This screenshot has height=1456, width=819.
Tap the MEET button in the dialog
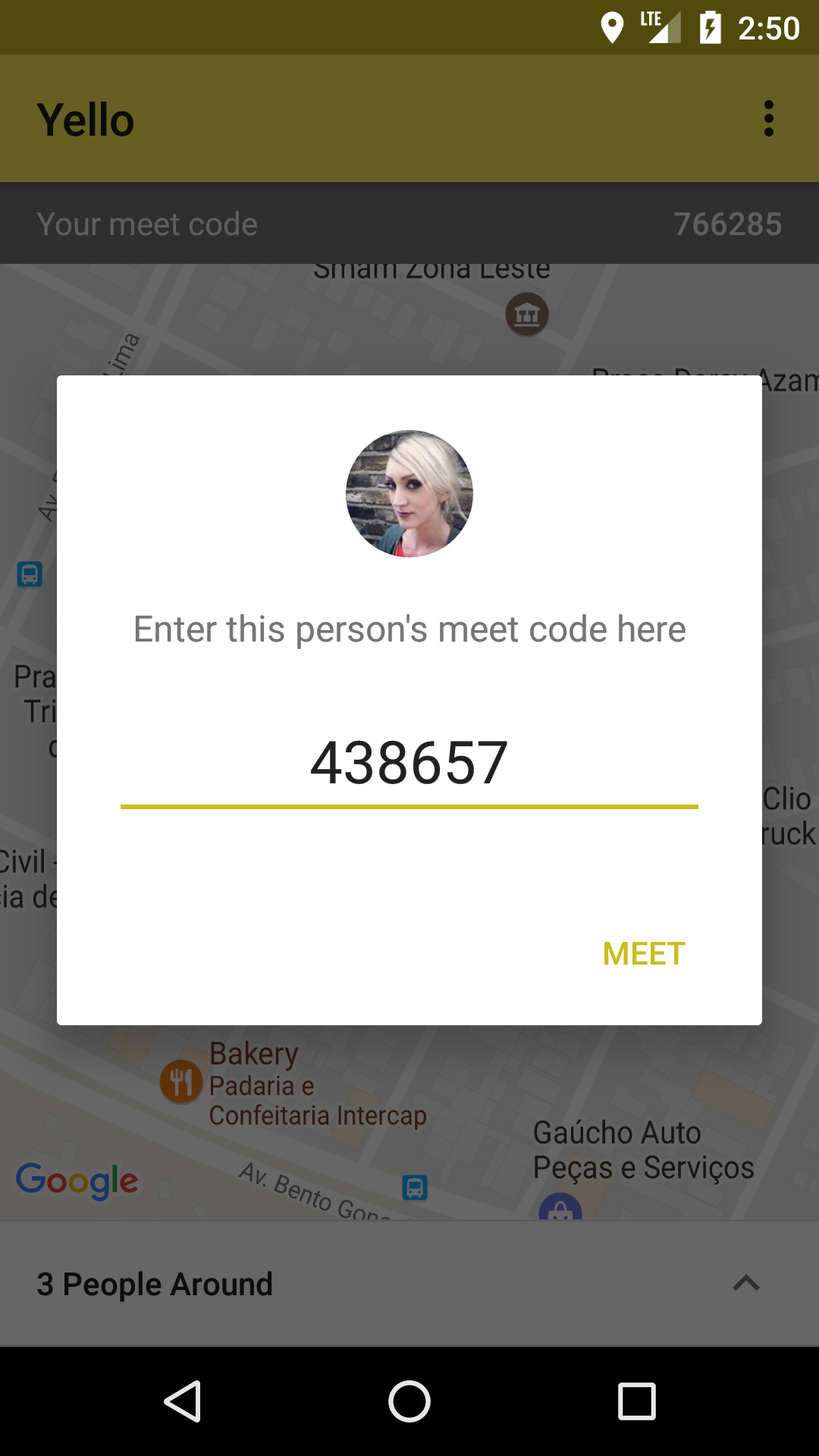tap(644, 953)
